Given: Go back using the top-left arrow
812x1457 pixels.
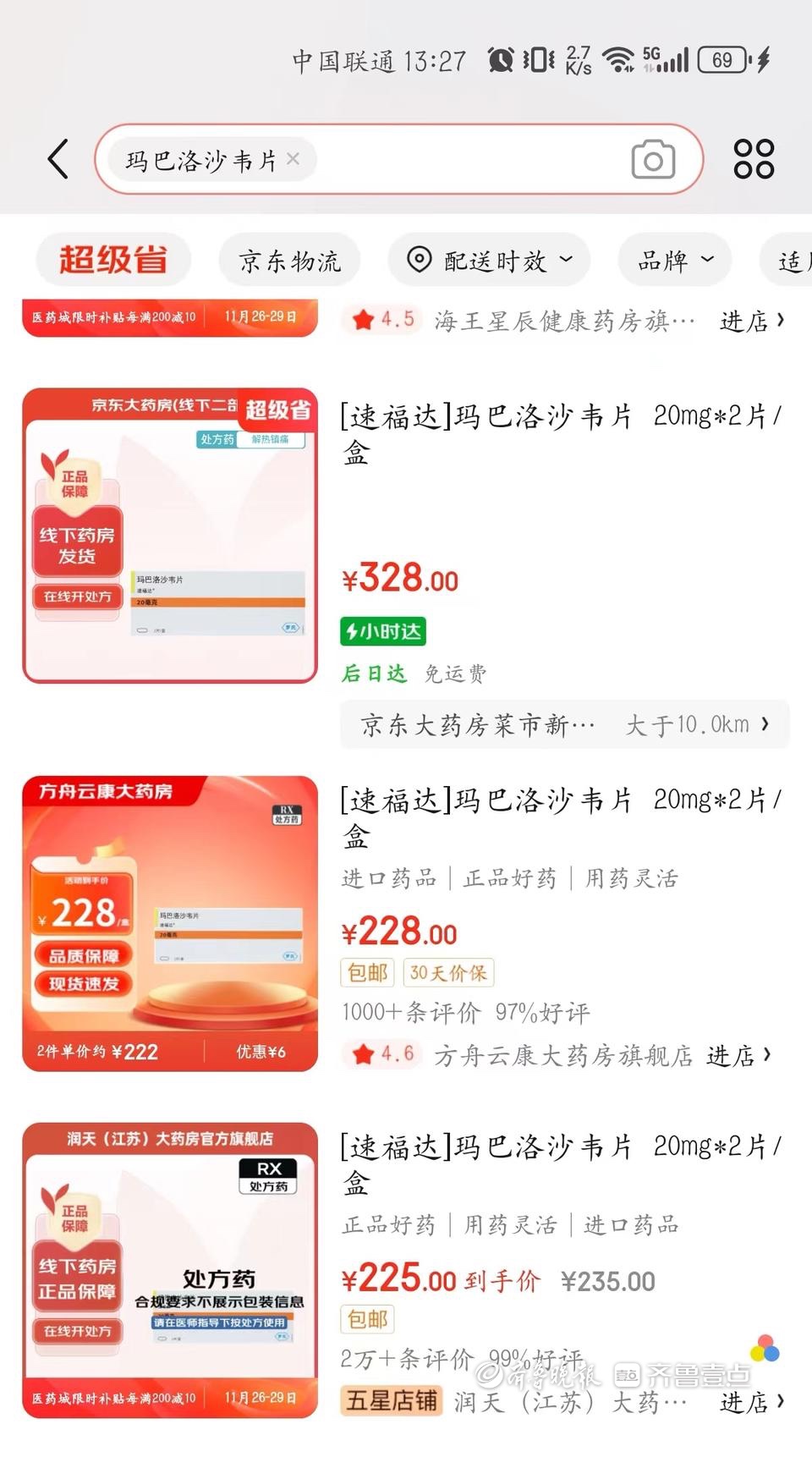Looking at the screenshot, I should point(58,159).
